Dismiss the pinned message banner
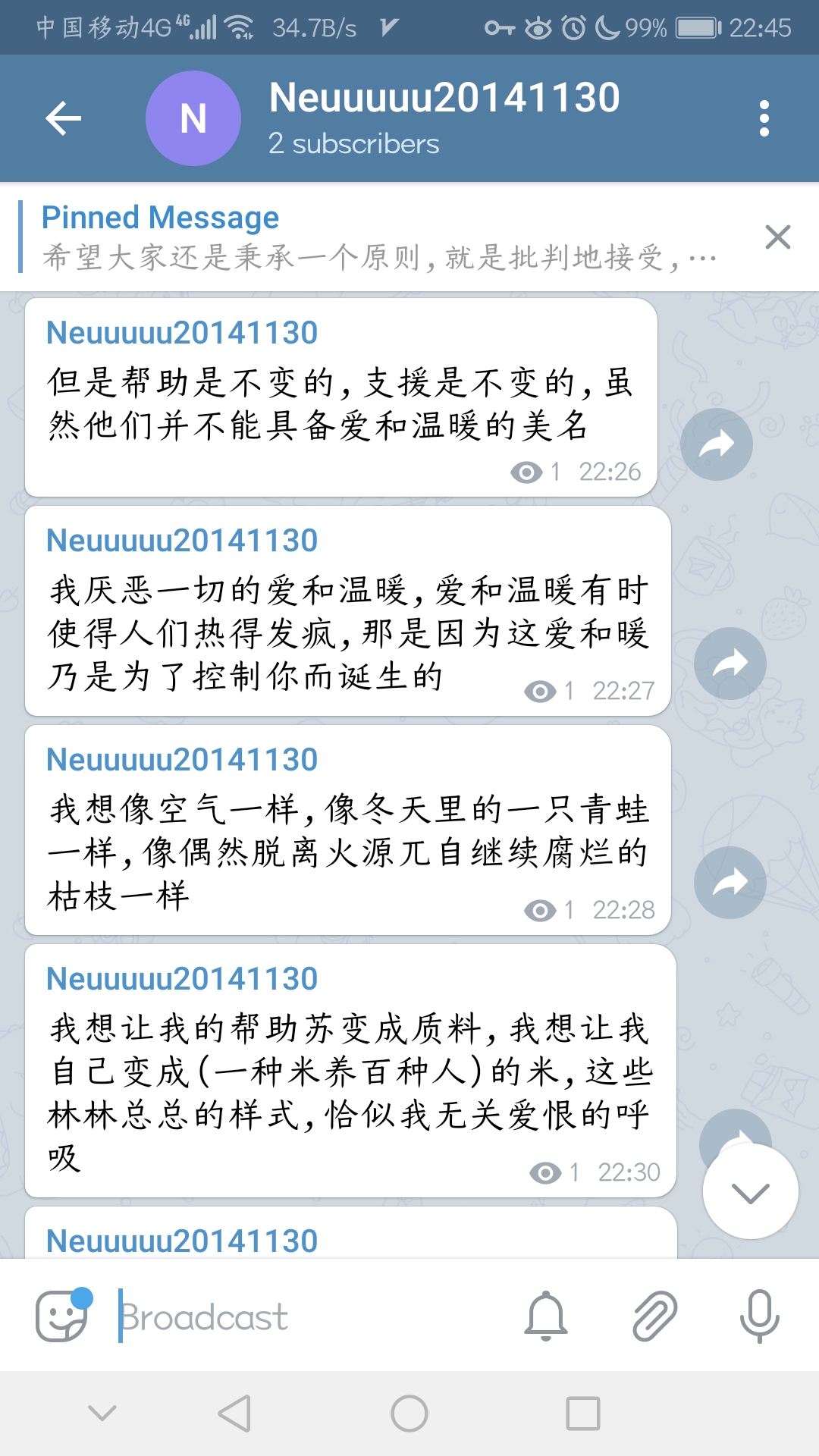This screenshot has width=819, height=1456. point(778,237)
